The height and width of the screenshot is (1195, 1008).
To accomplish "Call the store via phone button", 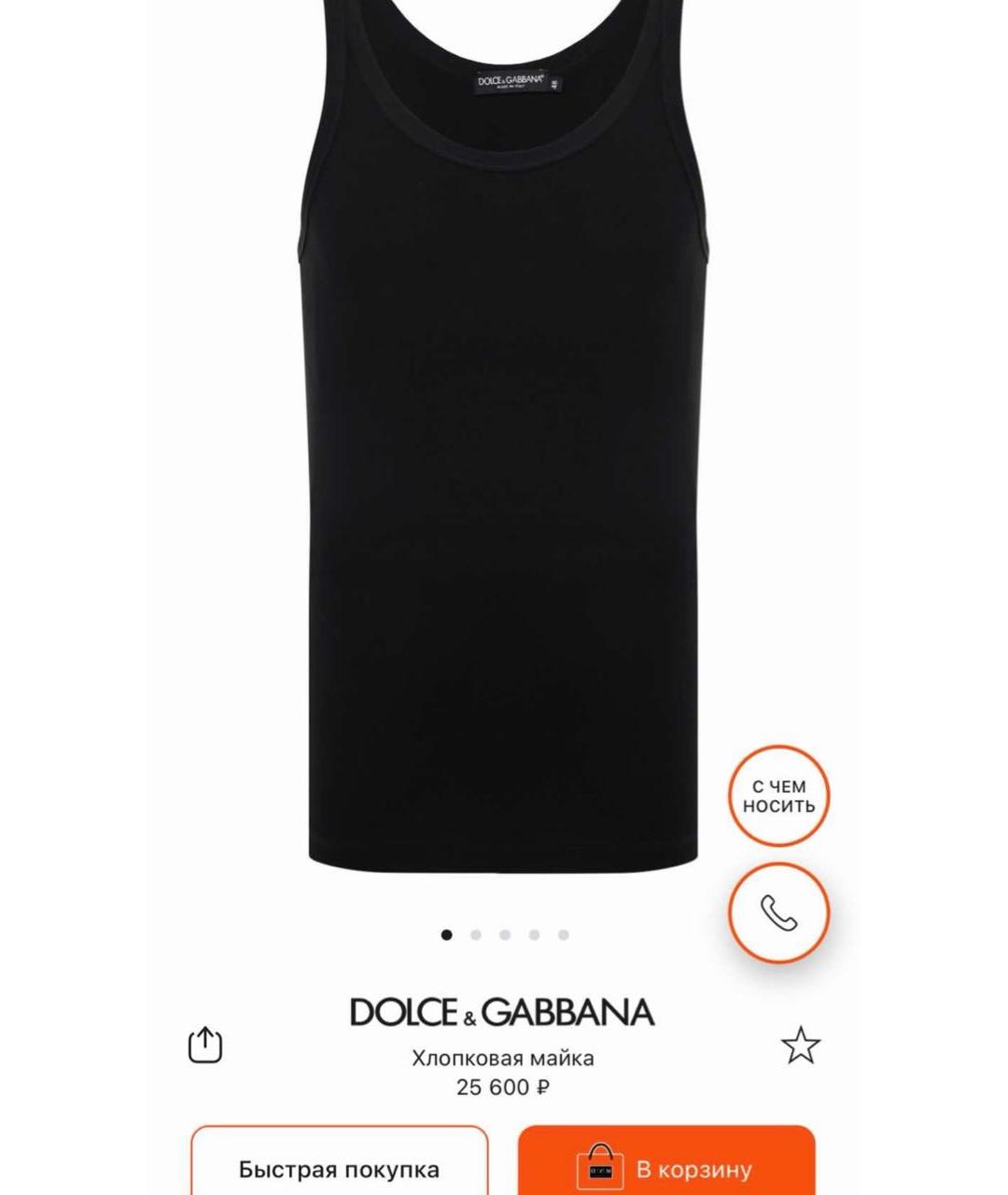I will tap(778, 912).
